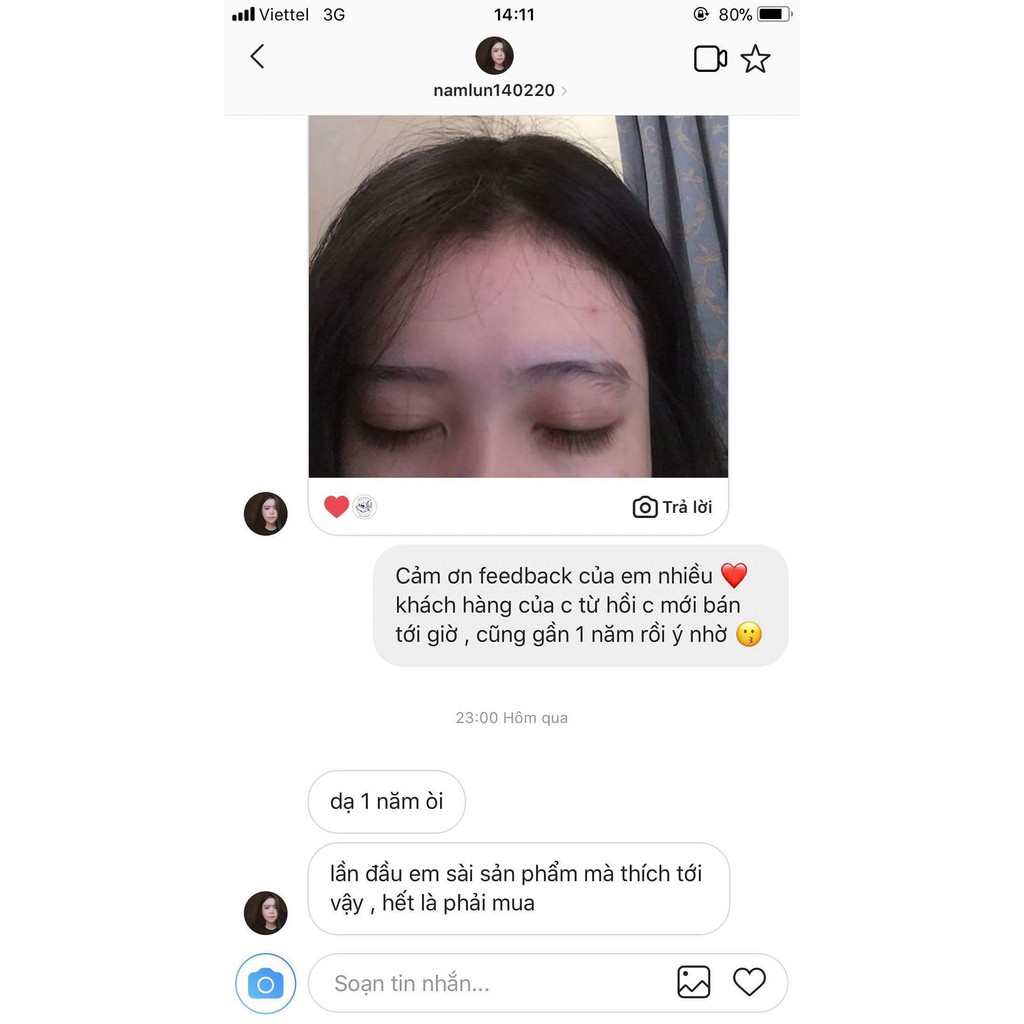Start a video call with namlun140220
The height and width of the screenshot is (1024, 1024).
(710, 59)
